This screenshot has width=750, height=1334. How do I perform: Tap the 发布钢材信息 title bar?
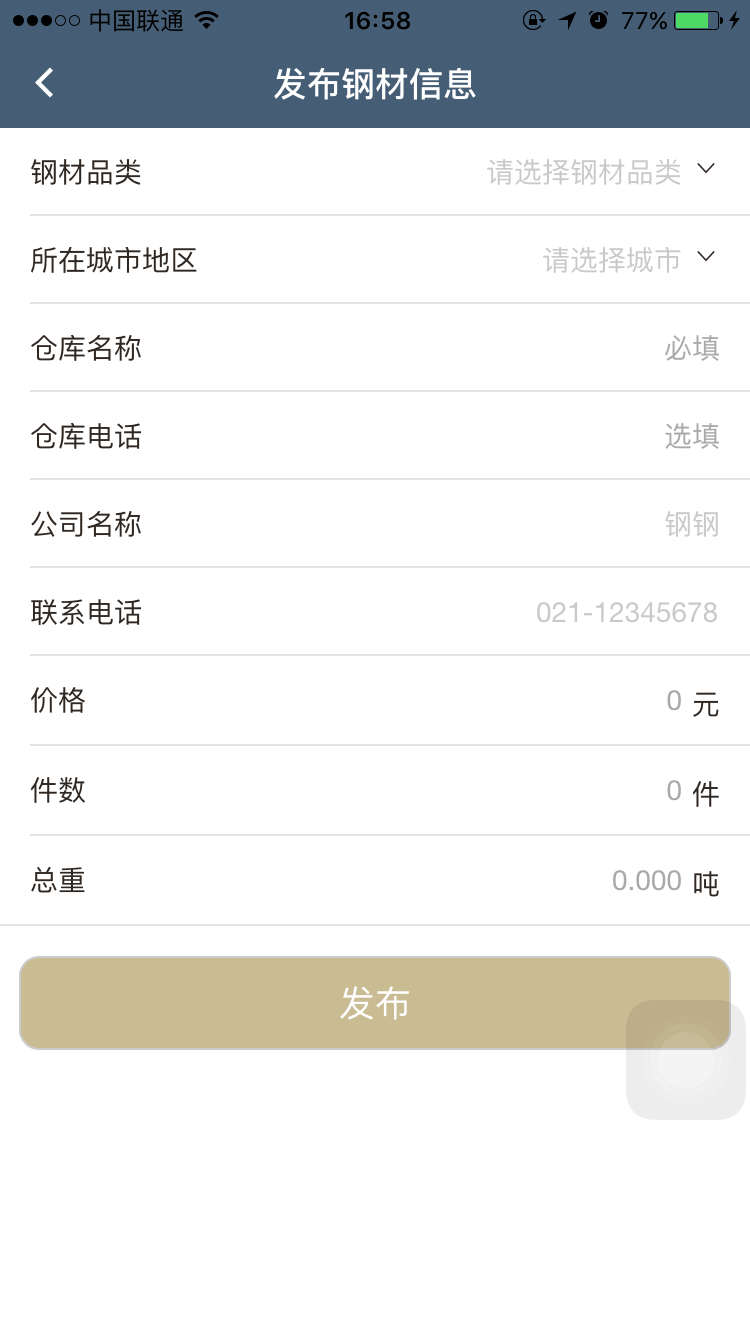tap(375, 85)
